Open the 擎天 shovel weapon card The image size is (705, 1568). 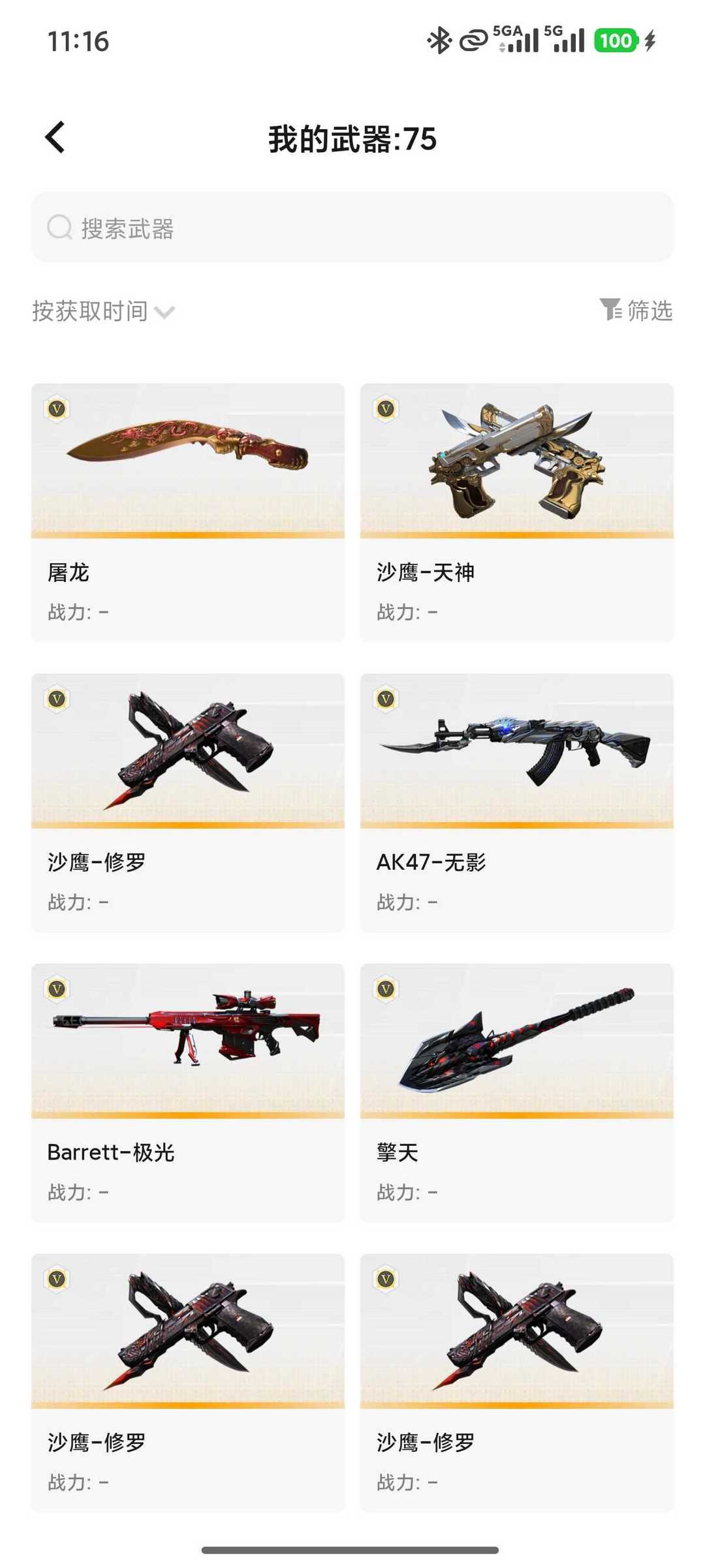tap(517, 1093)
